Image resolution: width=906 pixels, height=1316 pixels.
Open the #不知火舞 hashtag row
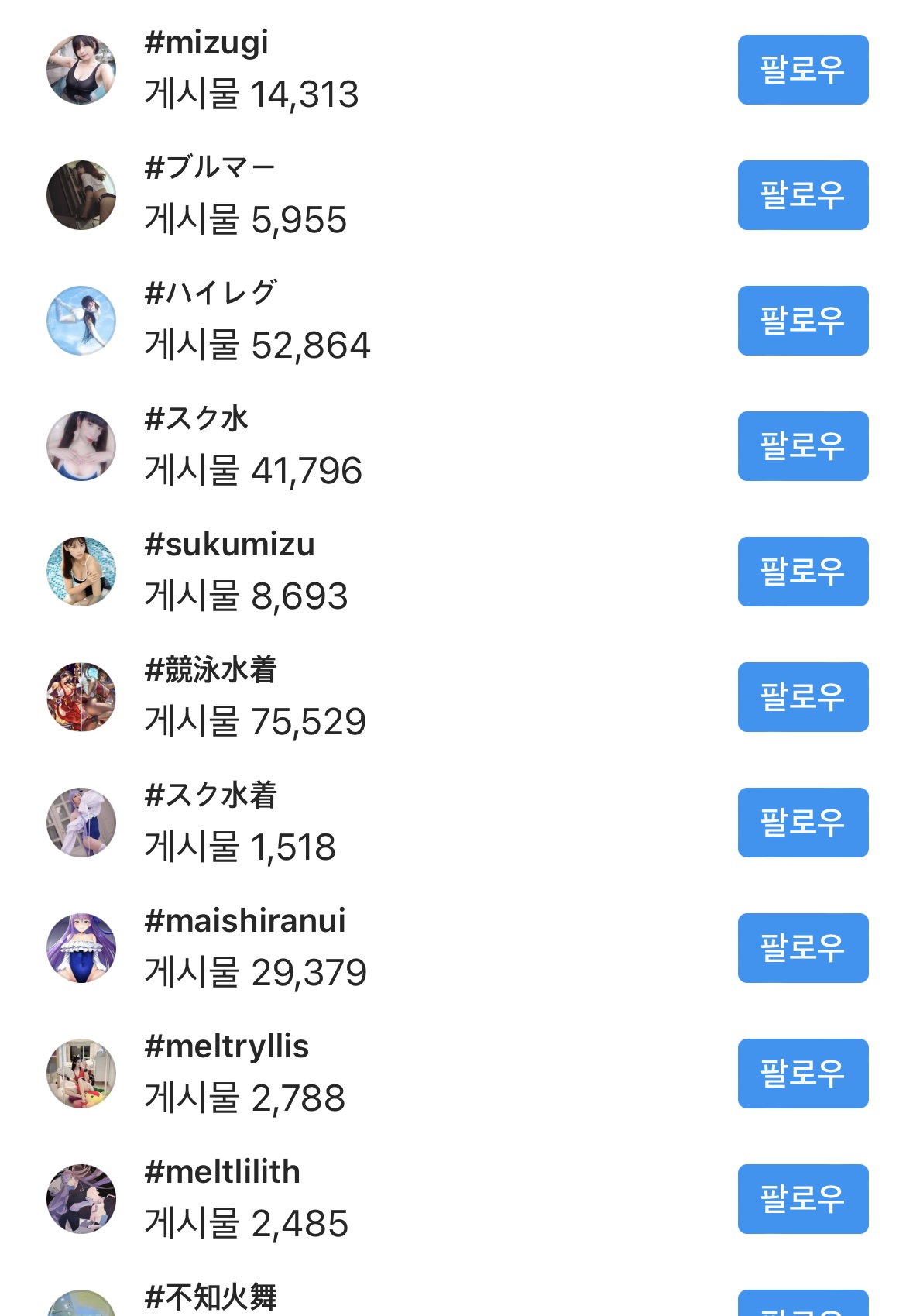click(x=211, y=1297)
